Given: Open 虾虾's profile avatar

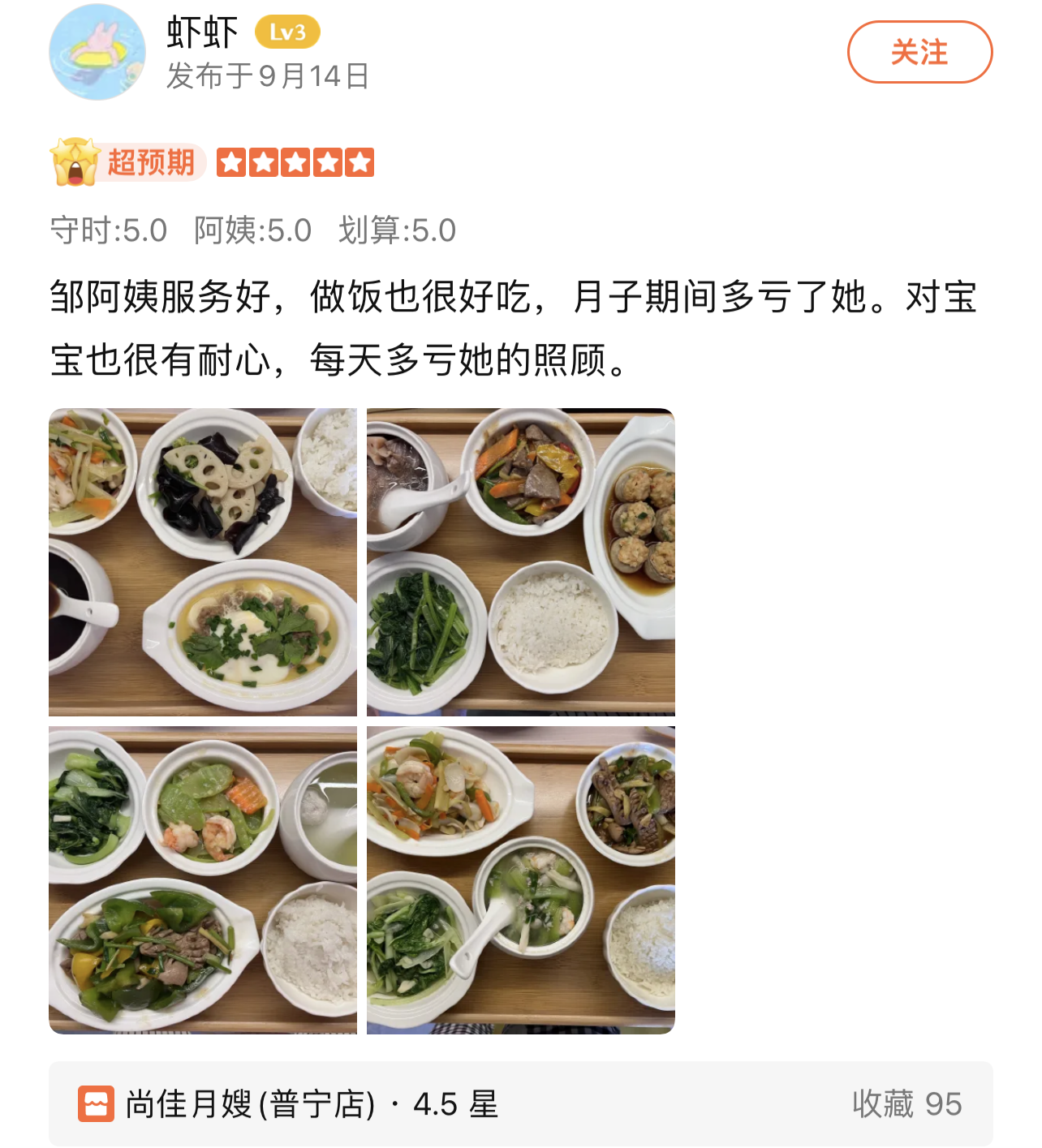Looking at the screenshot, I should pos(97,52).
